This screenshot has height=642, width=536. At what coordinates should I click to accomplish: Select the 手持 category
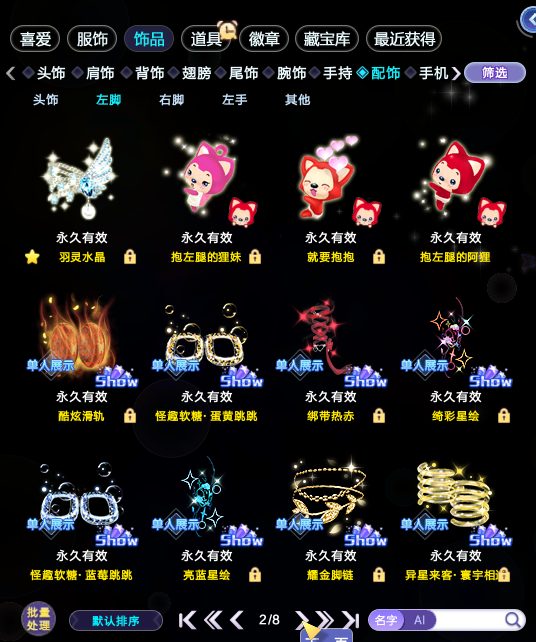tap(337, 73)
